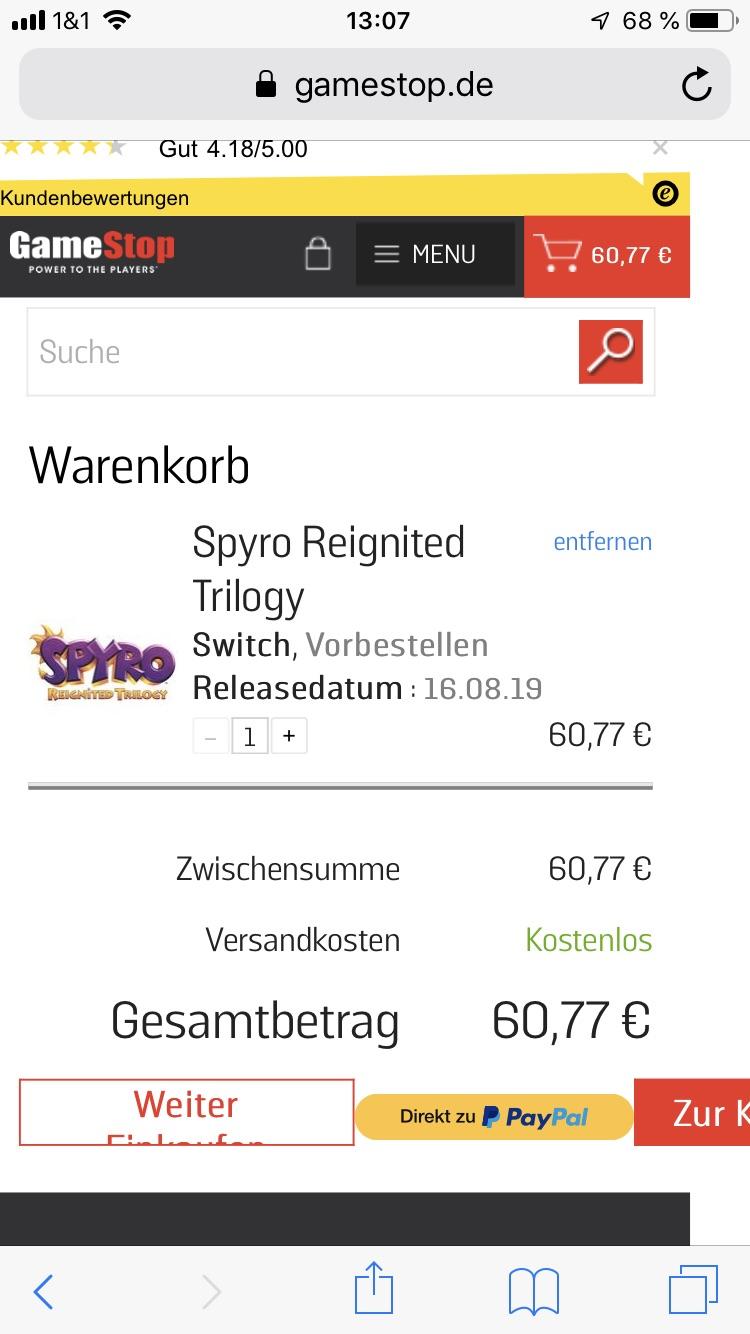Decrease Spyro quantity with minus
The height and width of the screenshot is (1334, 750).
pyautogui.click(x=210, y=737)
